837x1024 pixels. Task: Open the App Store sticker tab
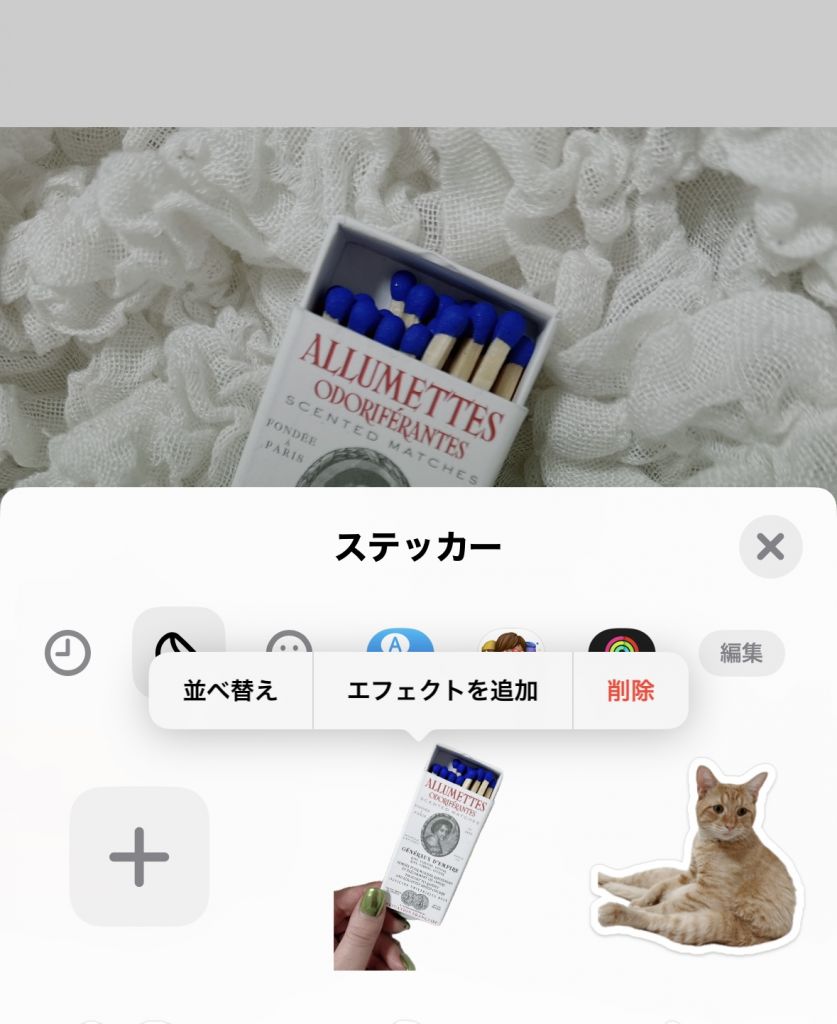pyautogui.click(x=400, y=640)
